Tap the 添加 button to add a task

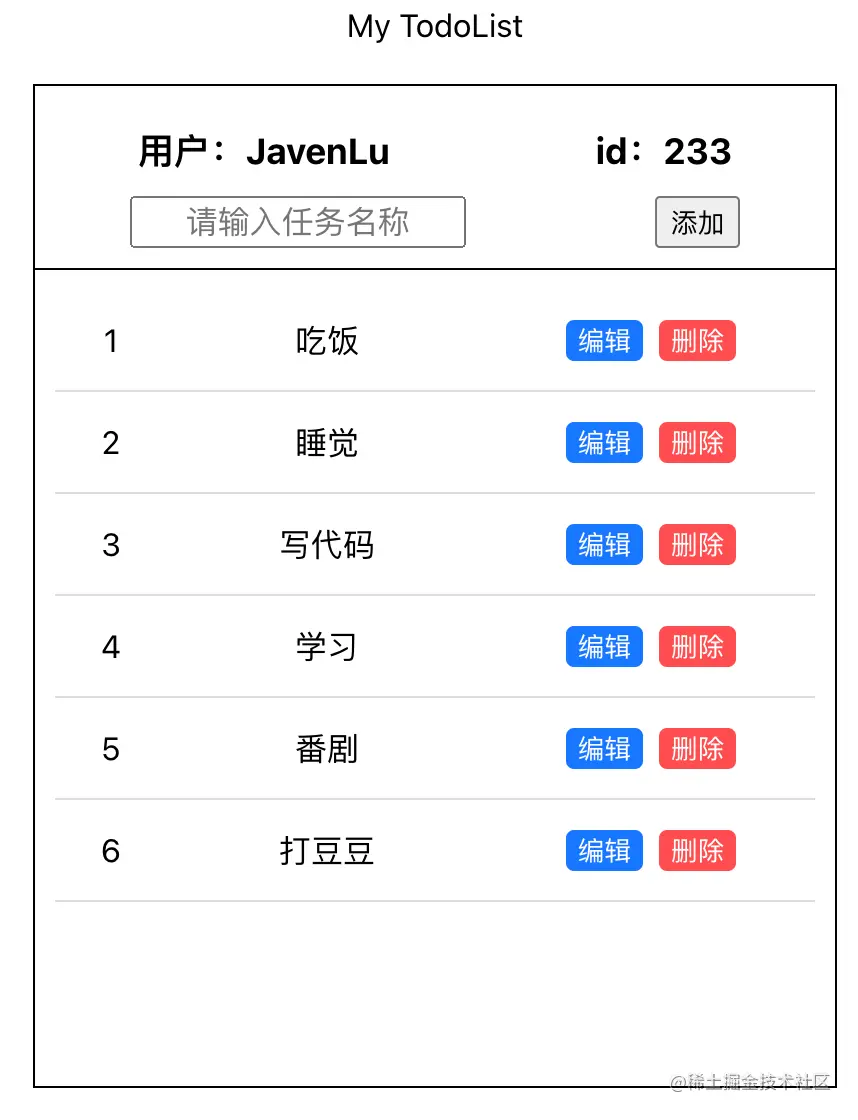697,222
